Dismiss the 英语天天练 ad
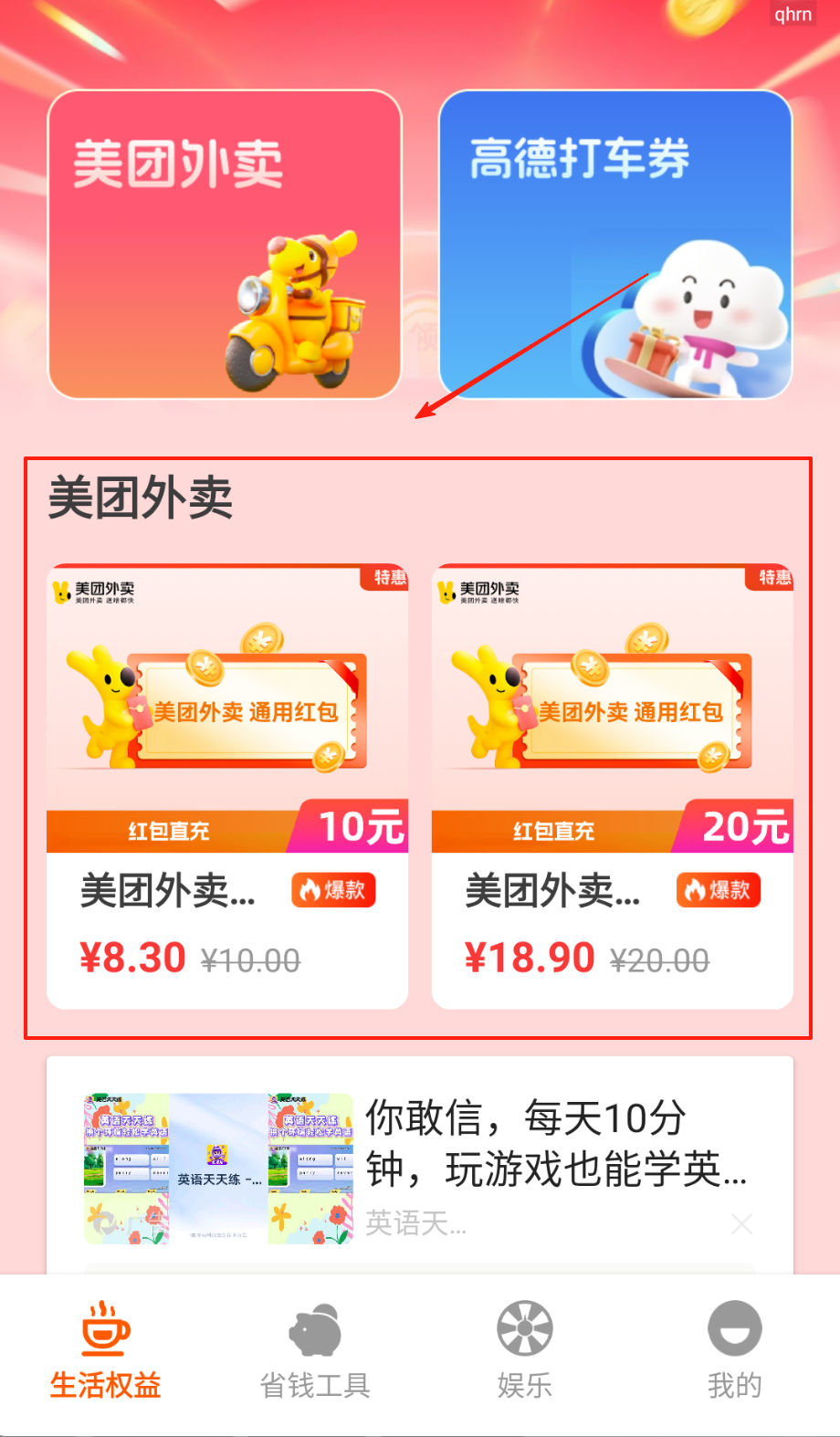The image size is (840, 1437). pyautogui.click(x=741, y=1224)
